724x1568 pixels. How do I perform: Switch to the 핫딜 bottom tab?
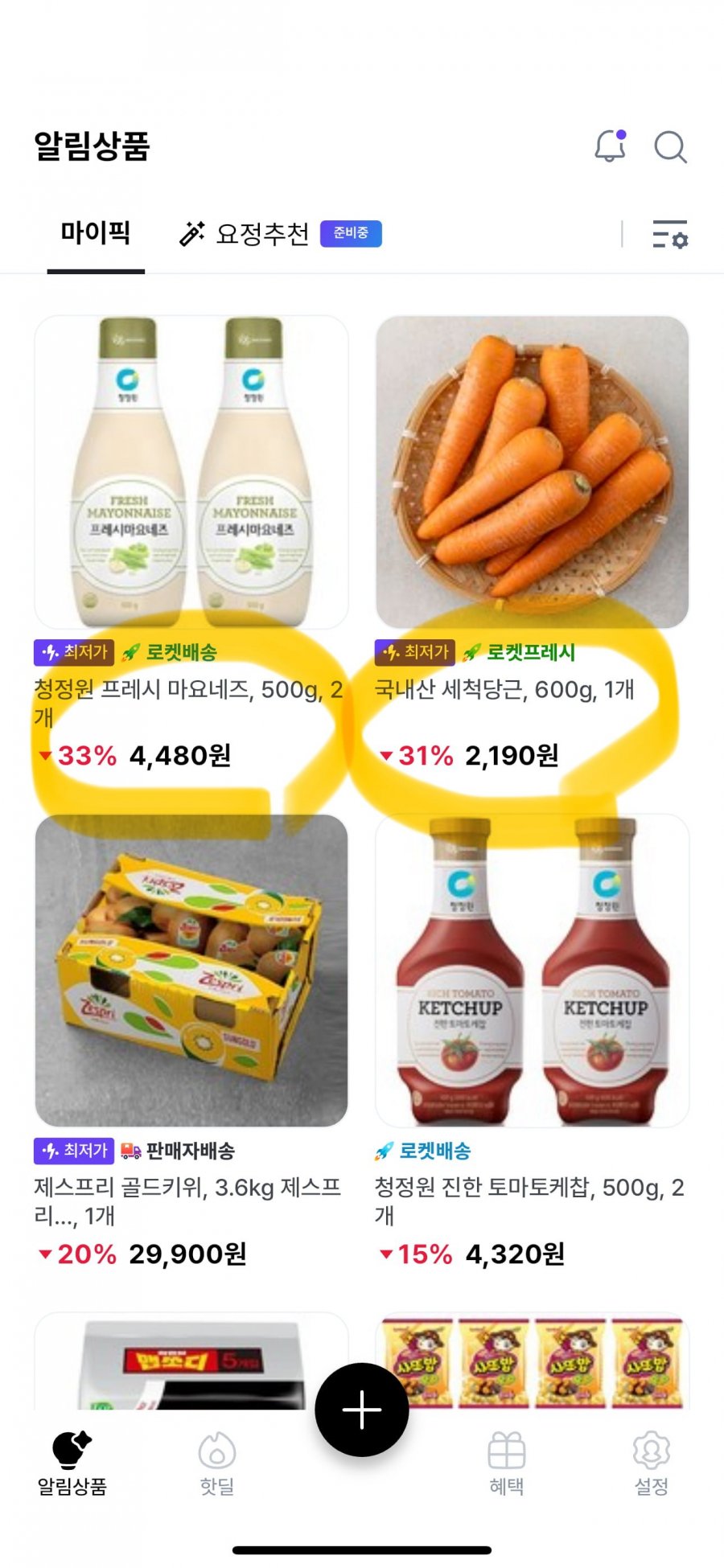[x=217, y=1463]
